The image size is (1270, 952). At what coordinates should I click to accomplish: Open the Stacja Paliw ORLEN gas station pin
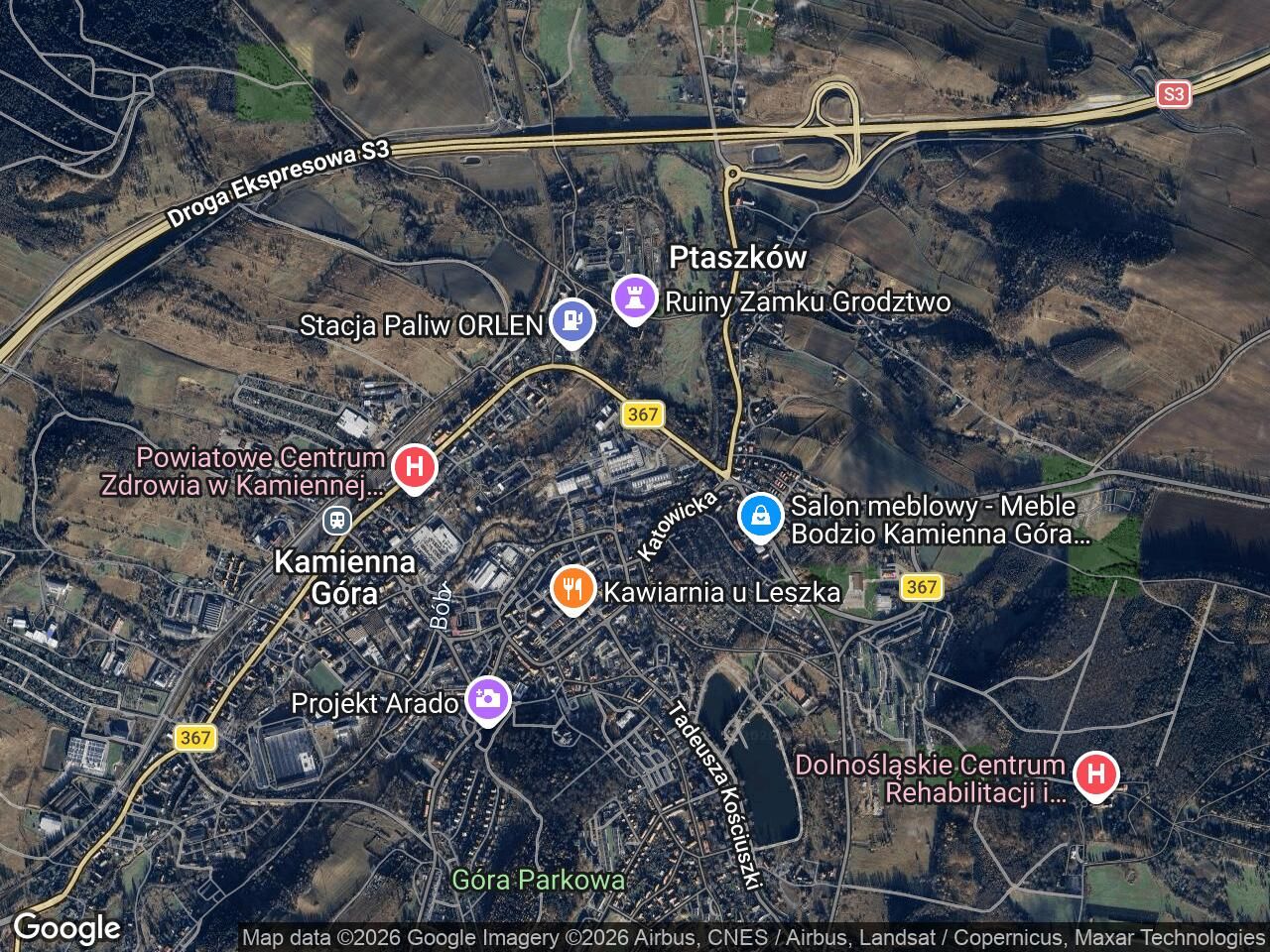pyautogui.click(x=571, y=319)
